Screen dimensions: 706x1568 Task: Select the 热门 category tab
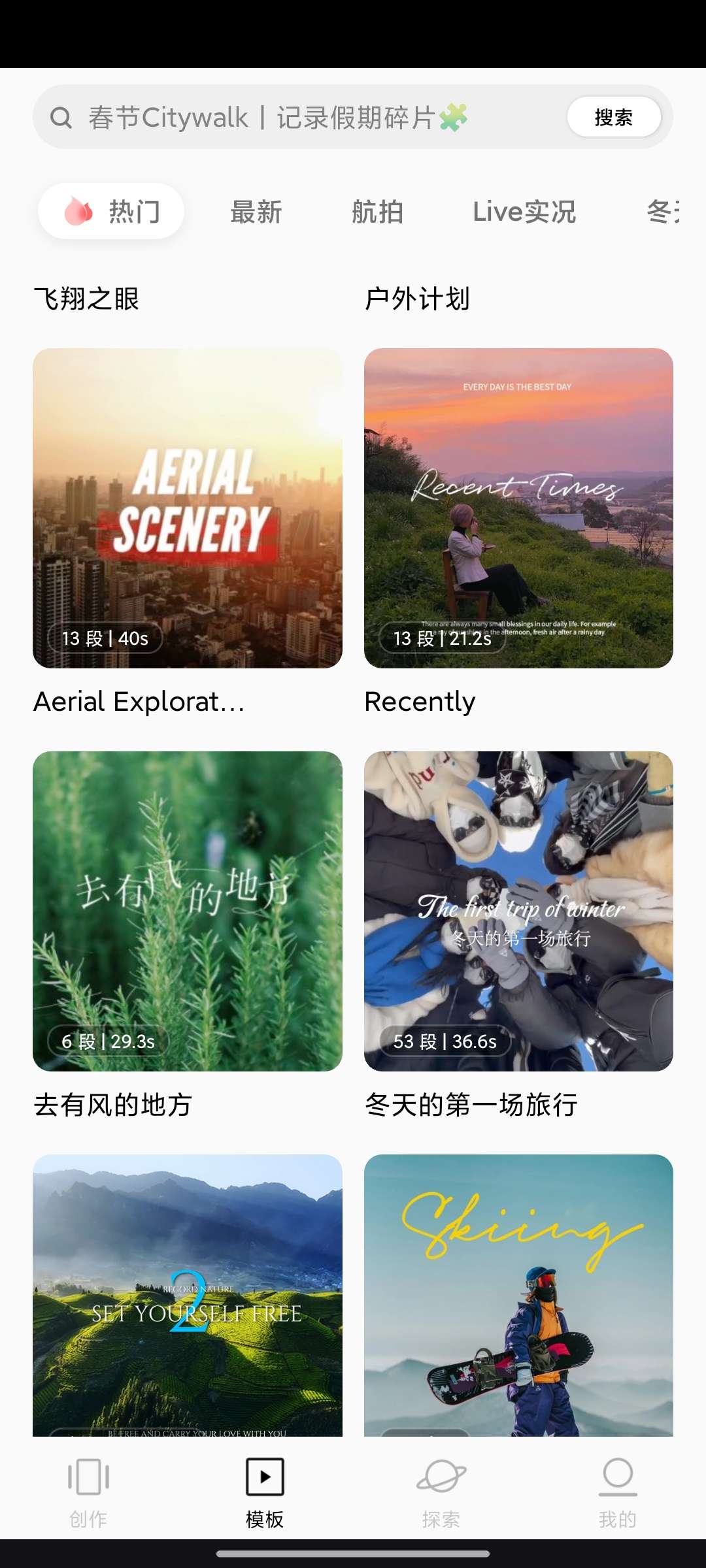click(111, 212)
